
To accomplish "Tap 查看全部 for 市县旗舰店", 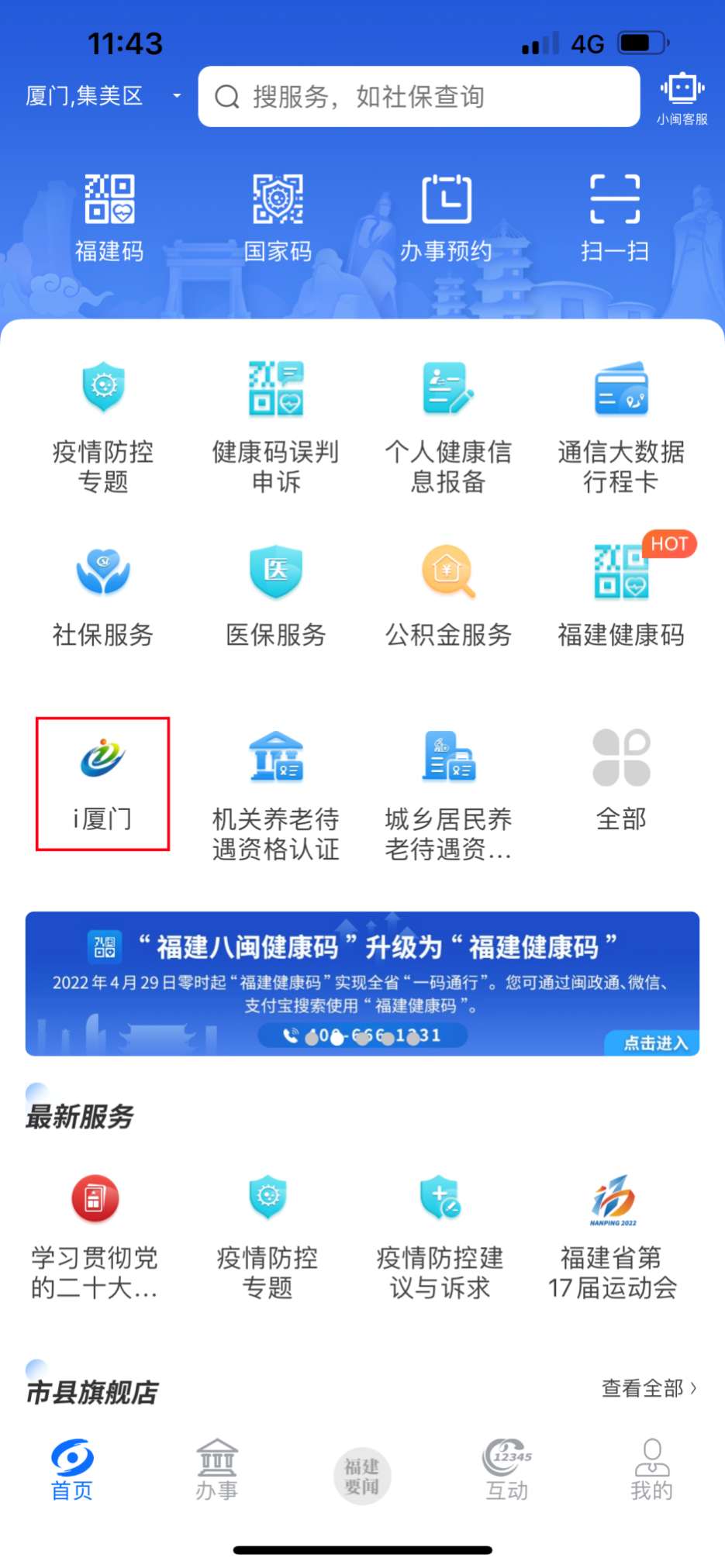I will (x=650, y=1388).
